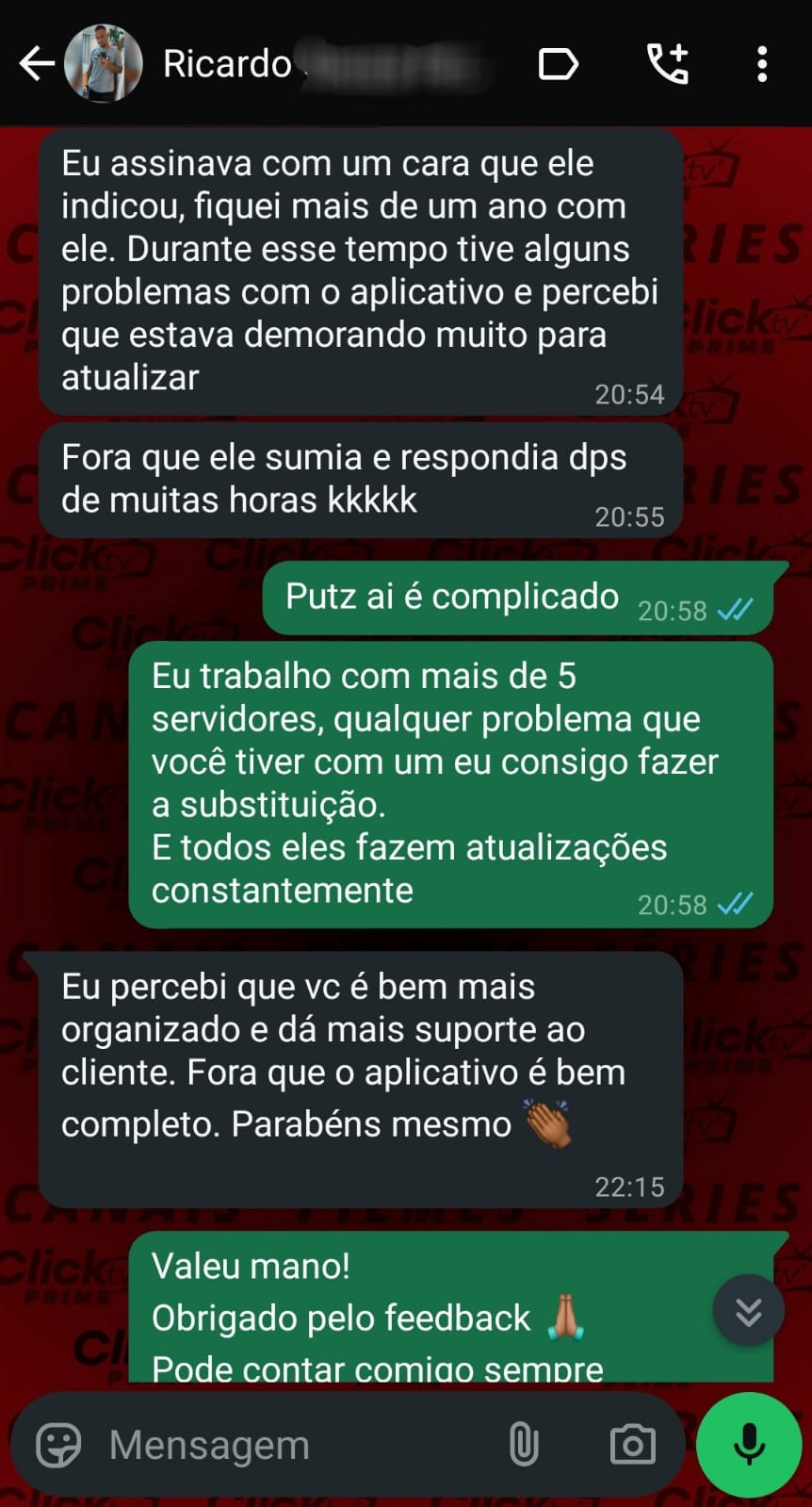Jump to the latest message arrow

click(748, 1310)
